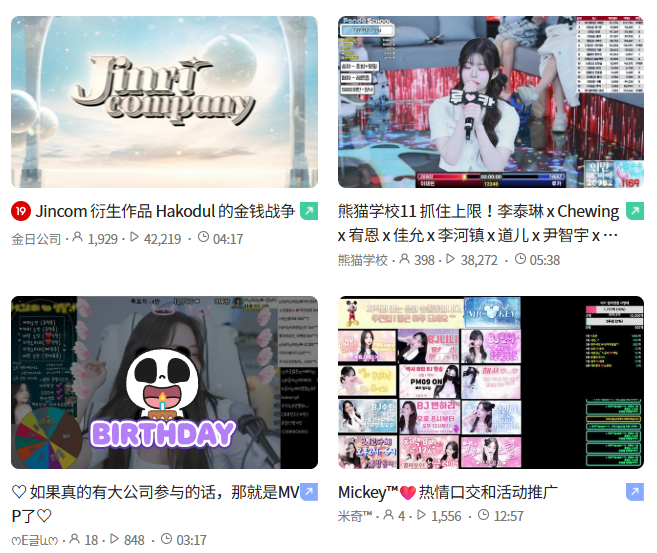Tap the green arrow icon beside Jincom title

click(309, 211)
